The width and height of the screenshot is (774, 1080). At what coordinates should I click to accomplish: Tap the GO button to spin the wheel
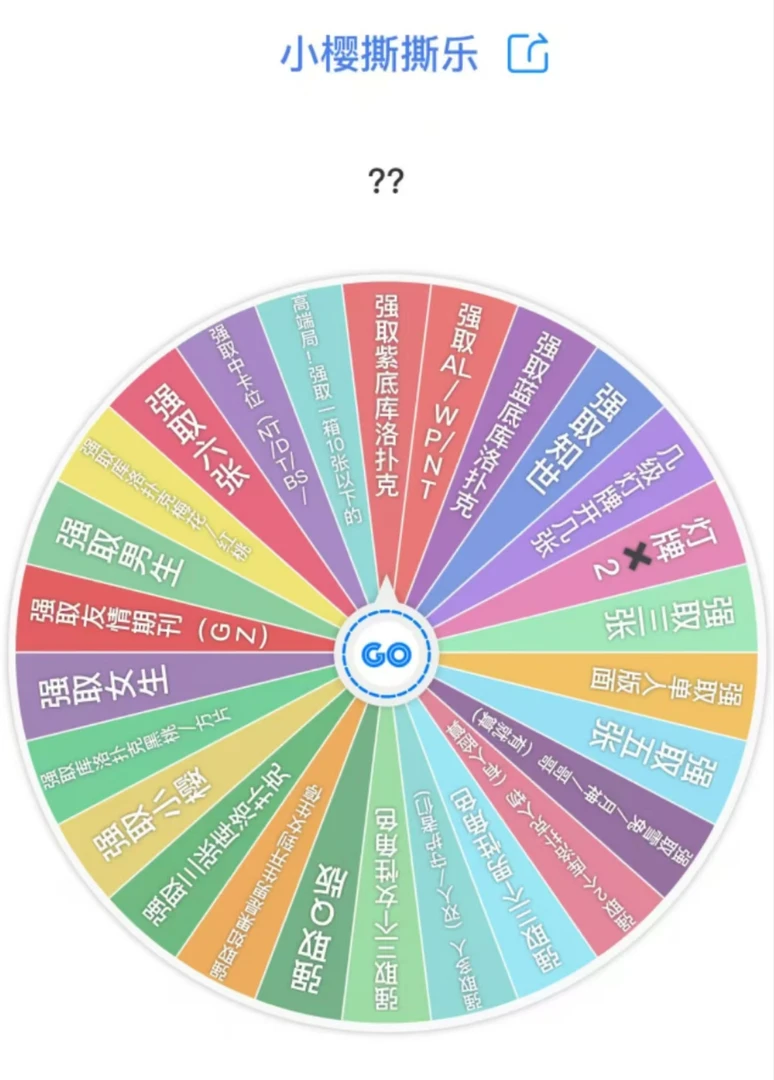click(386, 655)
